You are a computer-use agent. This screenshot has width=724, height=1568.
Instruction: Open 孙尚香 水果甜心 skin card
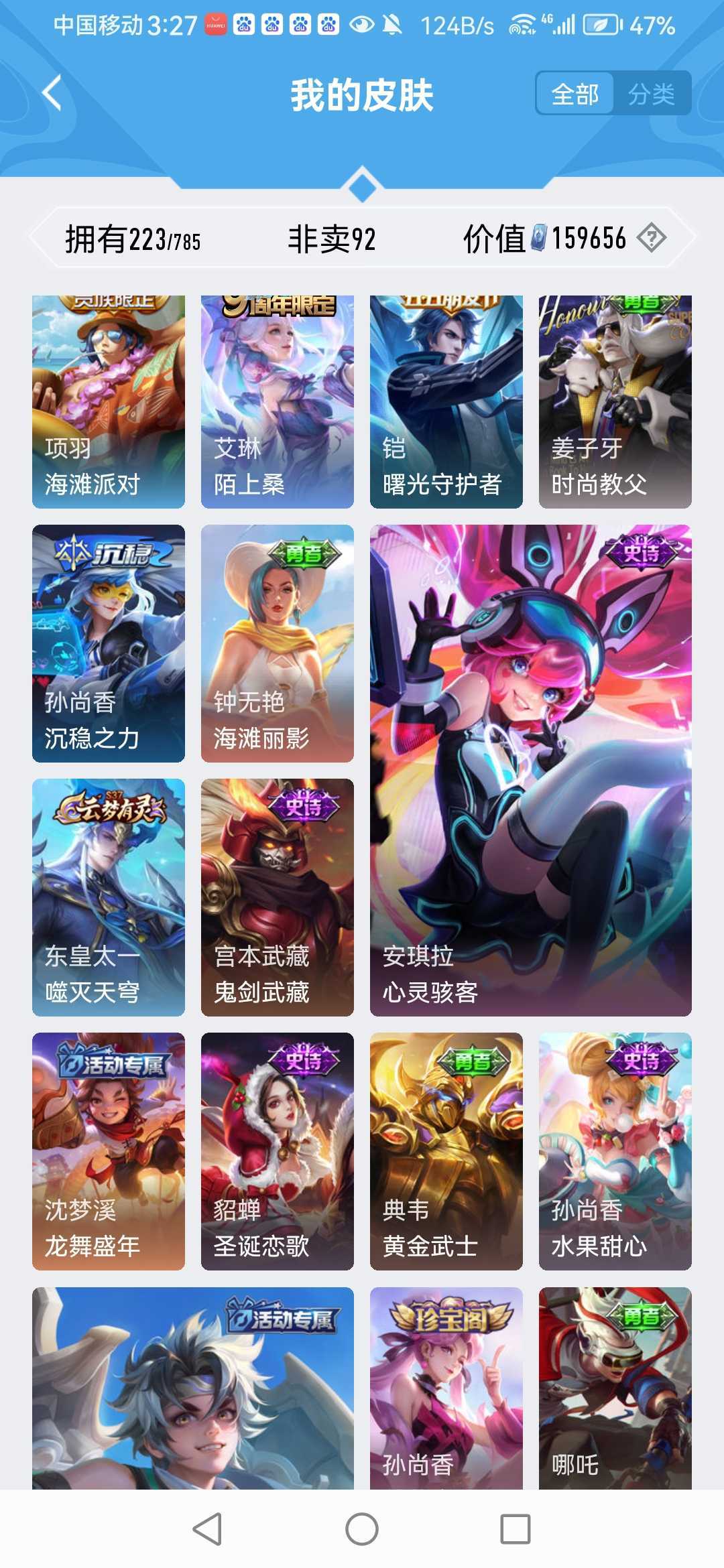pyautogui.click(x=615, y=1151)
